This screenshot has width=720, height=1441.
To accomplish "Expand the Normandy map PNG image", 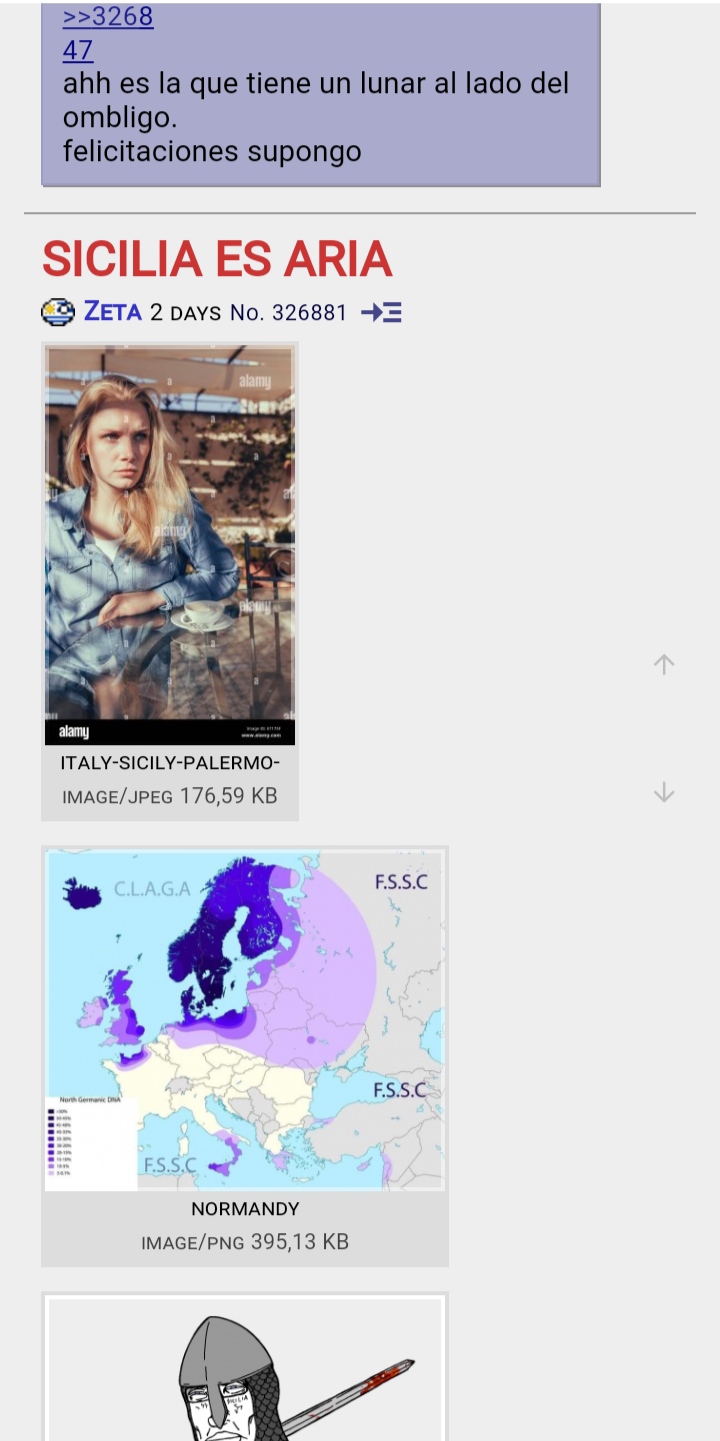I will click(x=245, y=1019).
